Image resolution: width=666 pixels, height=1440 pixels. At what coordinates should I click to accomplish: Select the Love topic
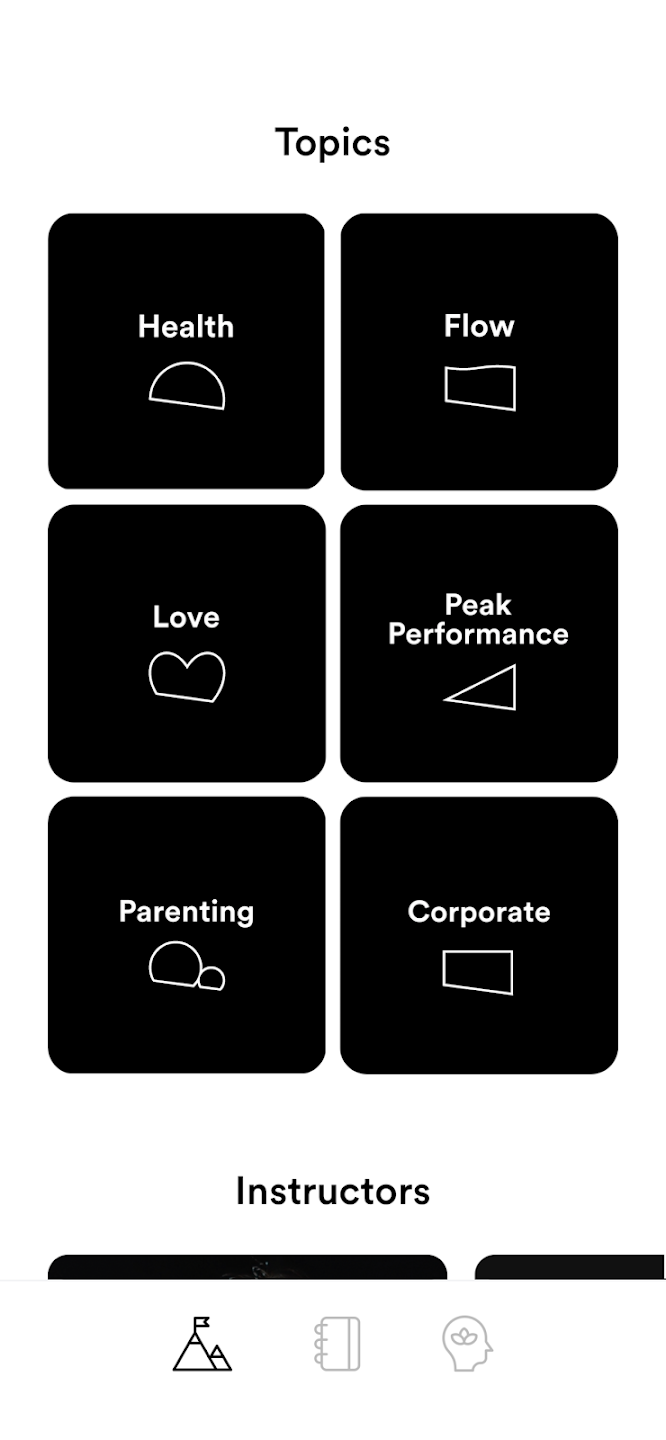(x=186, y=643)
